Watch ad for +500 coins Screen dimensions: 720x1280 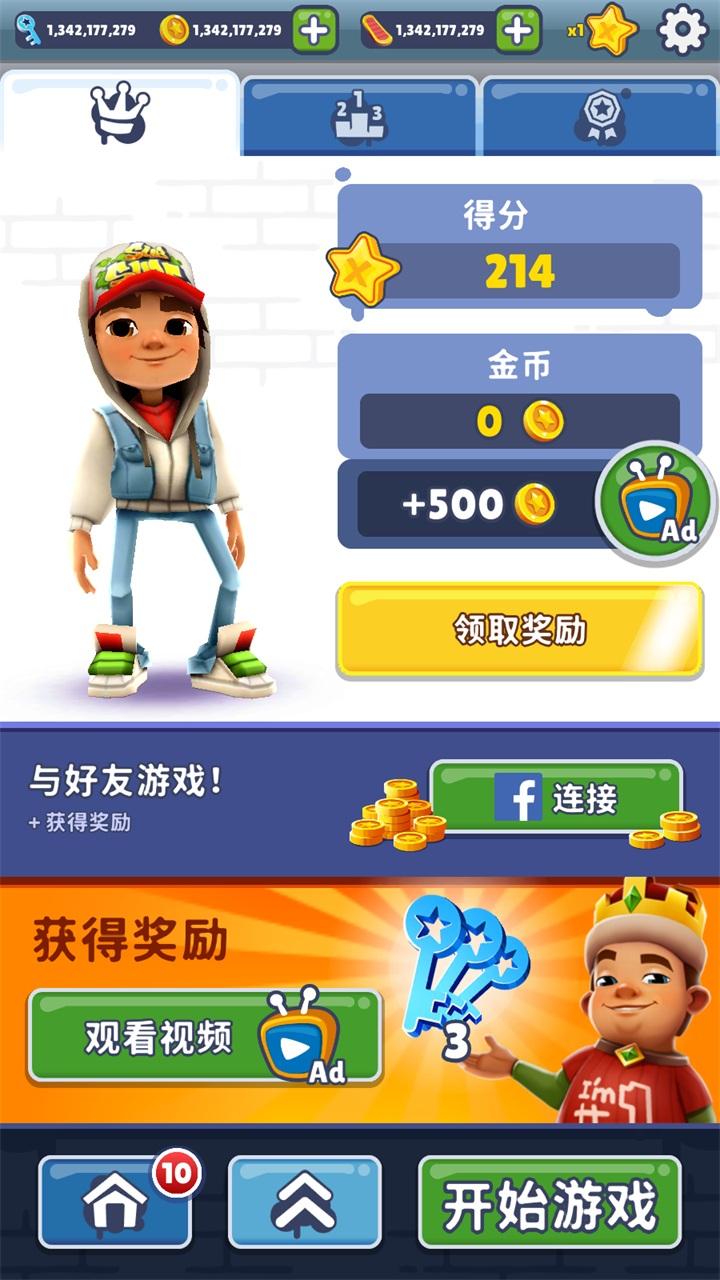[x=655, y=503]
